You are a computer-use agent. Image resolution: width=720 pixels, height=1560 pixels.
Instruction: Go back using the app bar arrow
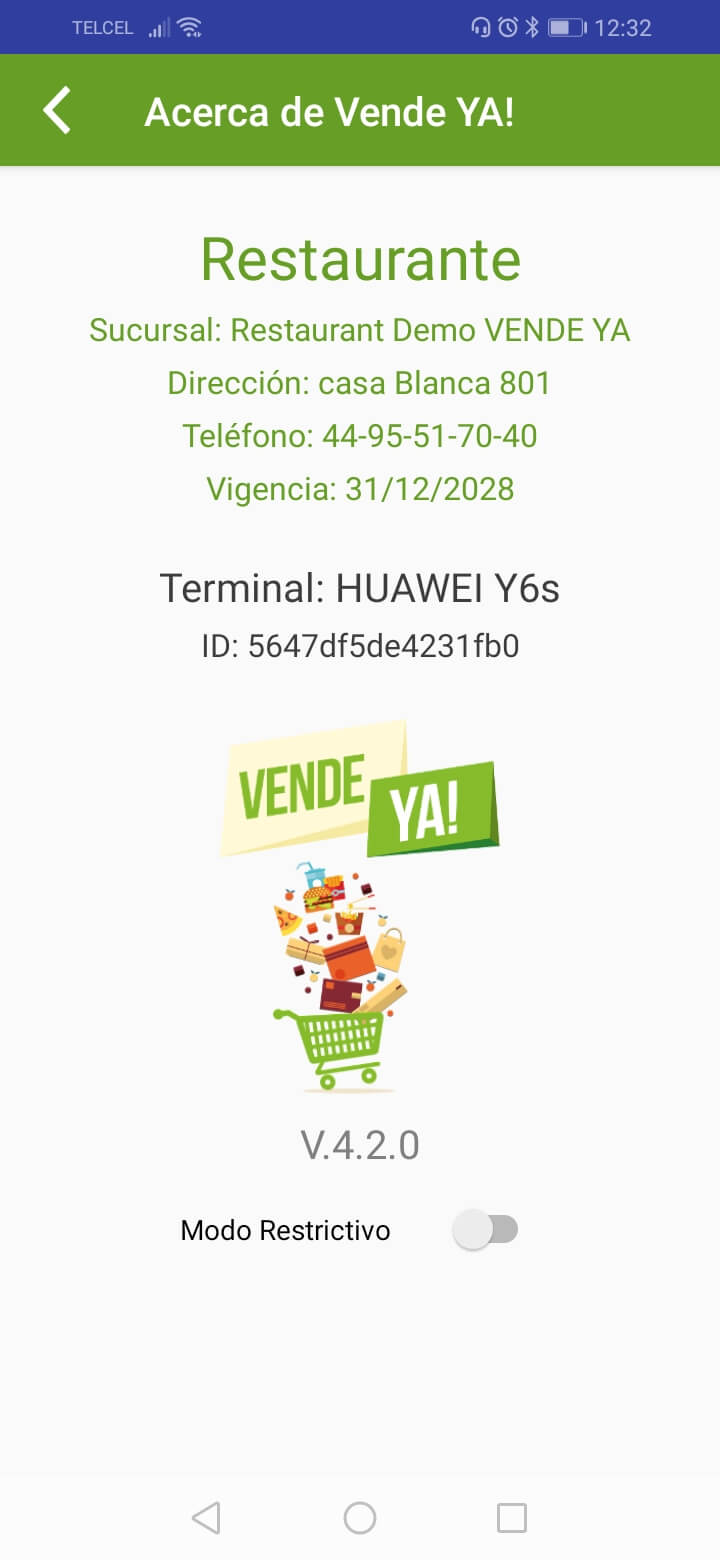(58, 110)
